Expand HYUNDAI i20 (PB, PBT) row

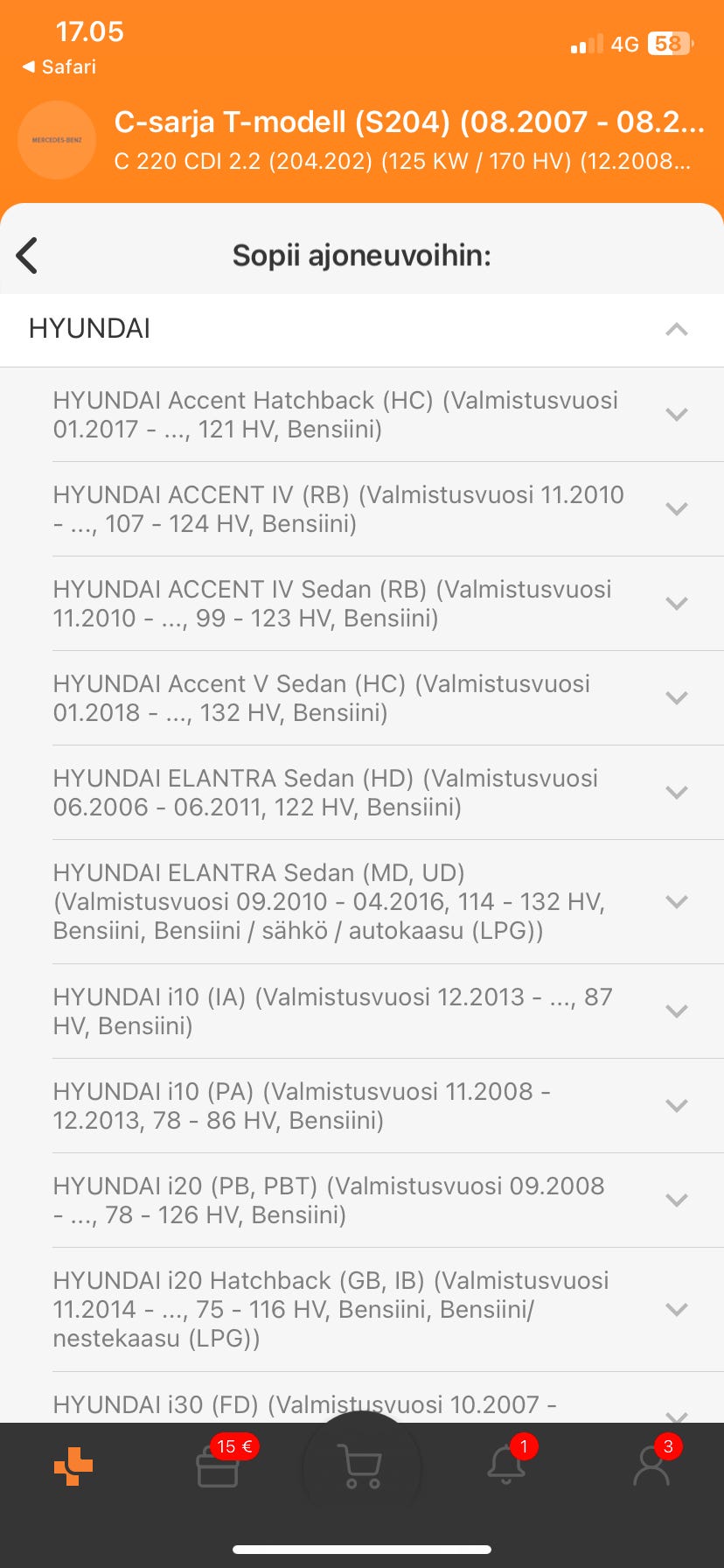point(676,1200)
